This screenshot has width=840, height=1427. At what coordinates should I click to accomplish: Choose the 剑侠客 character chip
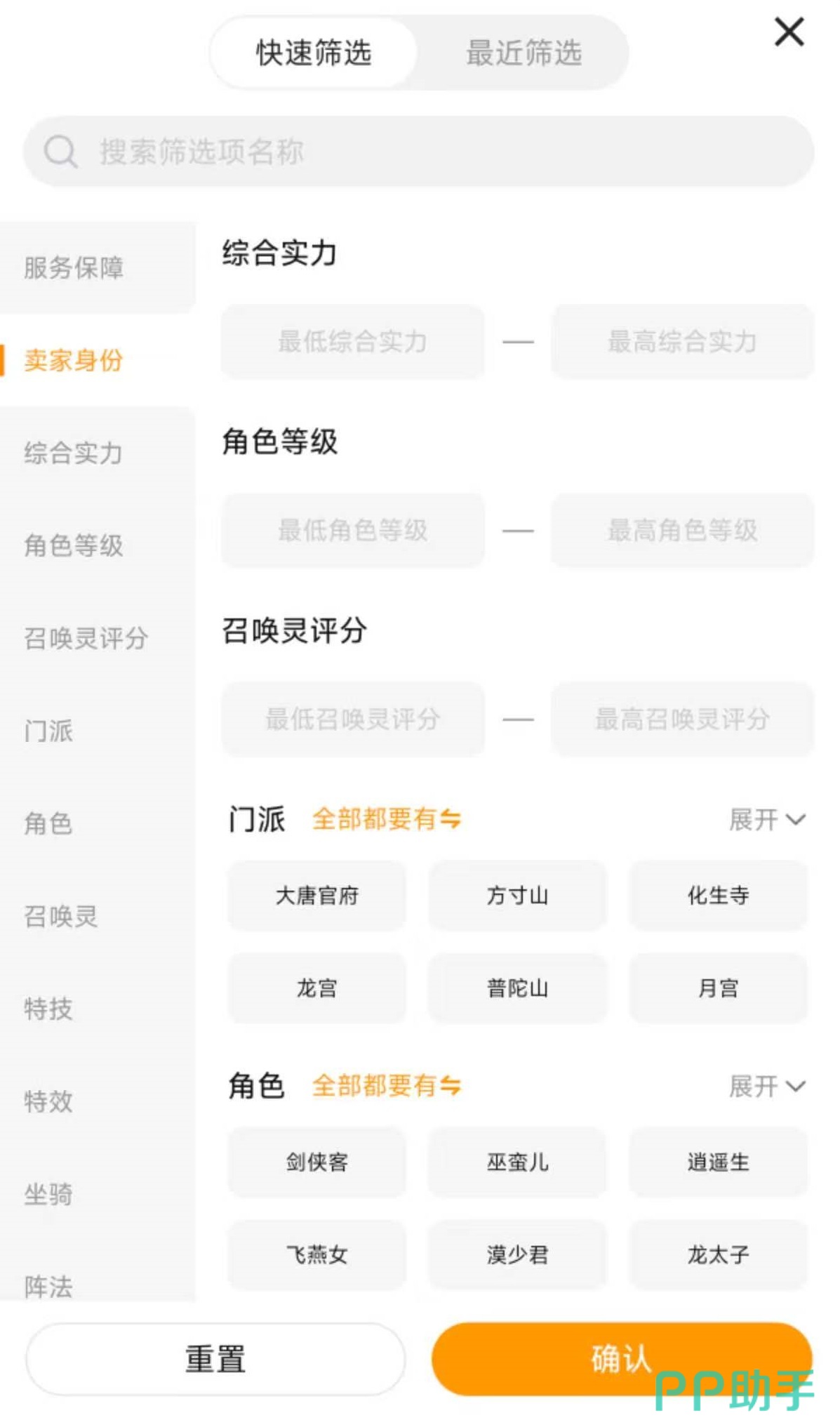coord(316,1162)
